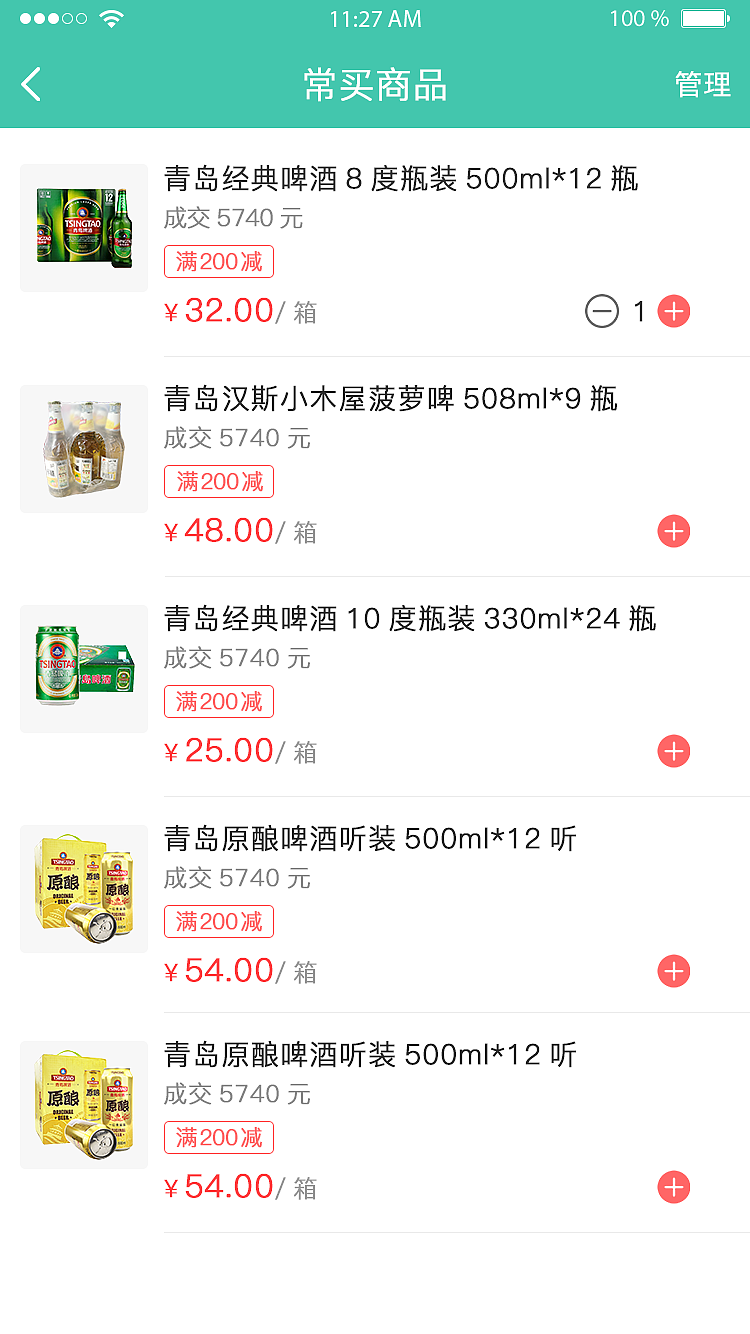Image resolution: width=750 pixels, height=1334 pixels.
Task: Tap the plus icon next to 青岛经典啤酒 8 度
Action: click(x=673, y=311)
